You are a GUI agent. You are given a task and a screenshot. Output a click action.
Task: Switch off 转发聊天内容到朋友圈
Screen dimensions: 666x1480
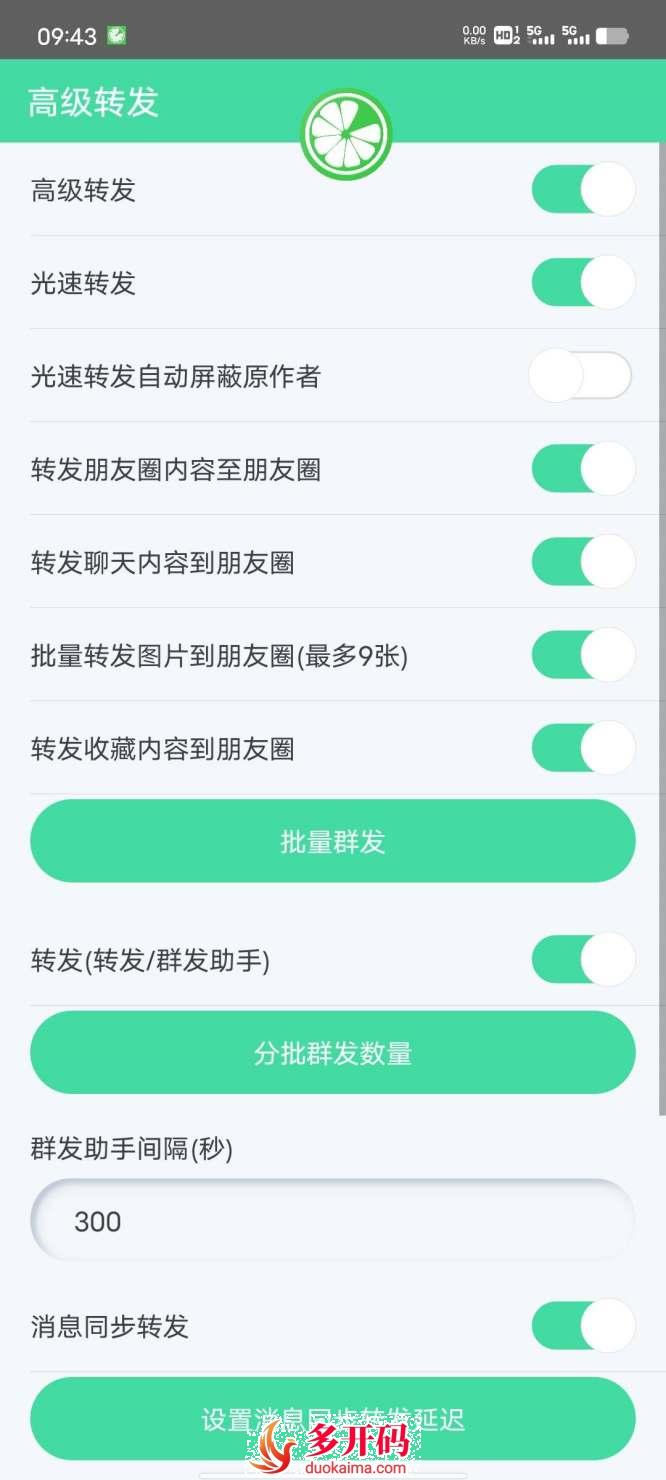pos(582,562)
